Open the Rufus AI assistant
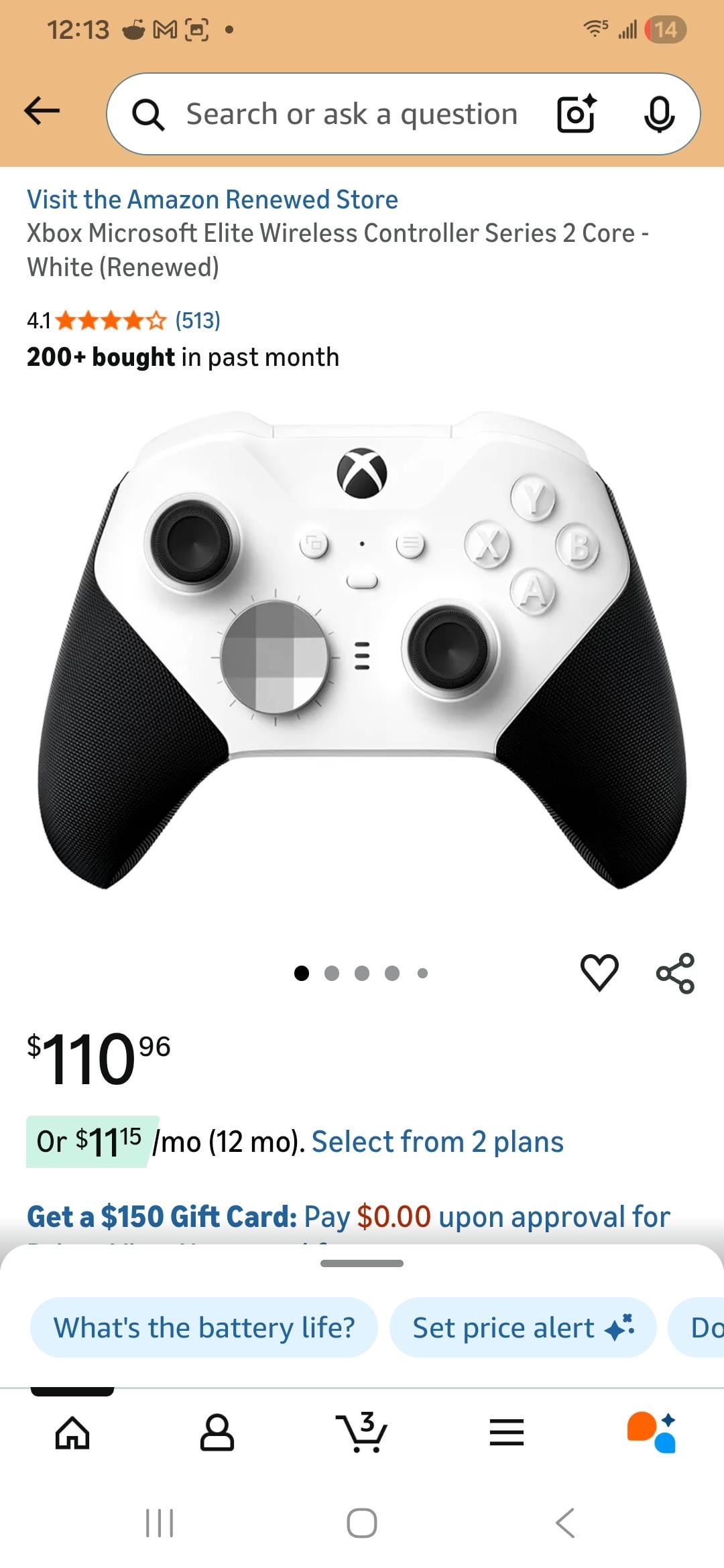Screen dimensions: 724x1568 click(651, 1433)
